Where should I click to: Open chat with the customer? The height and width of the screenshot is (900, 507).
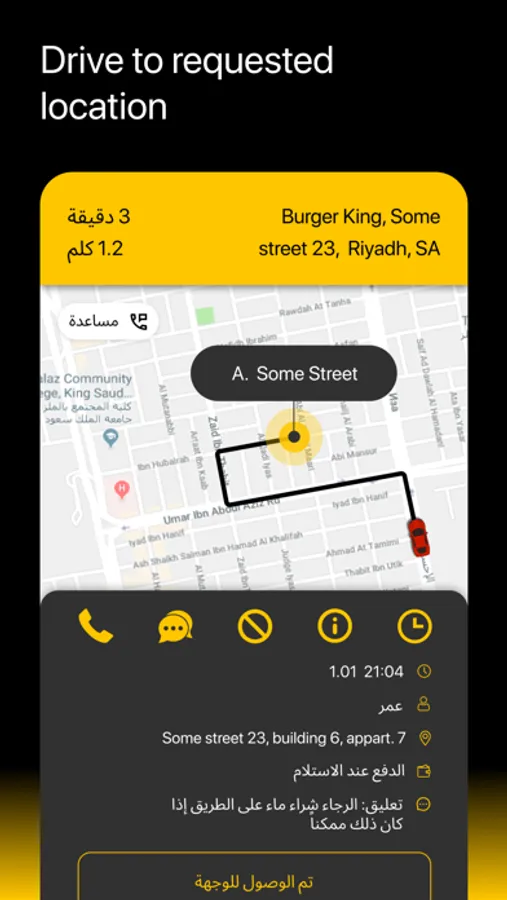[175, 626]
